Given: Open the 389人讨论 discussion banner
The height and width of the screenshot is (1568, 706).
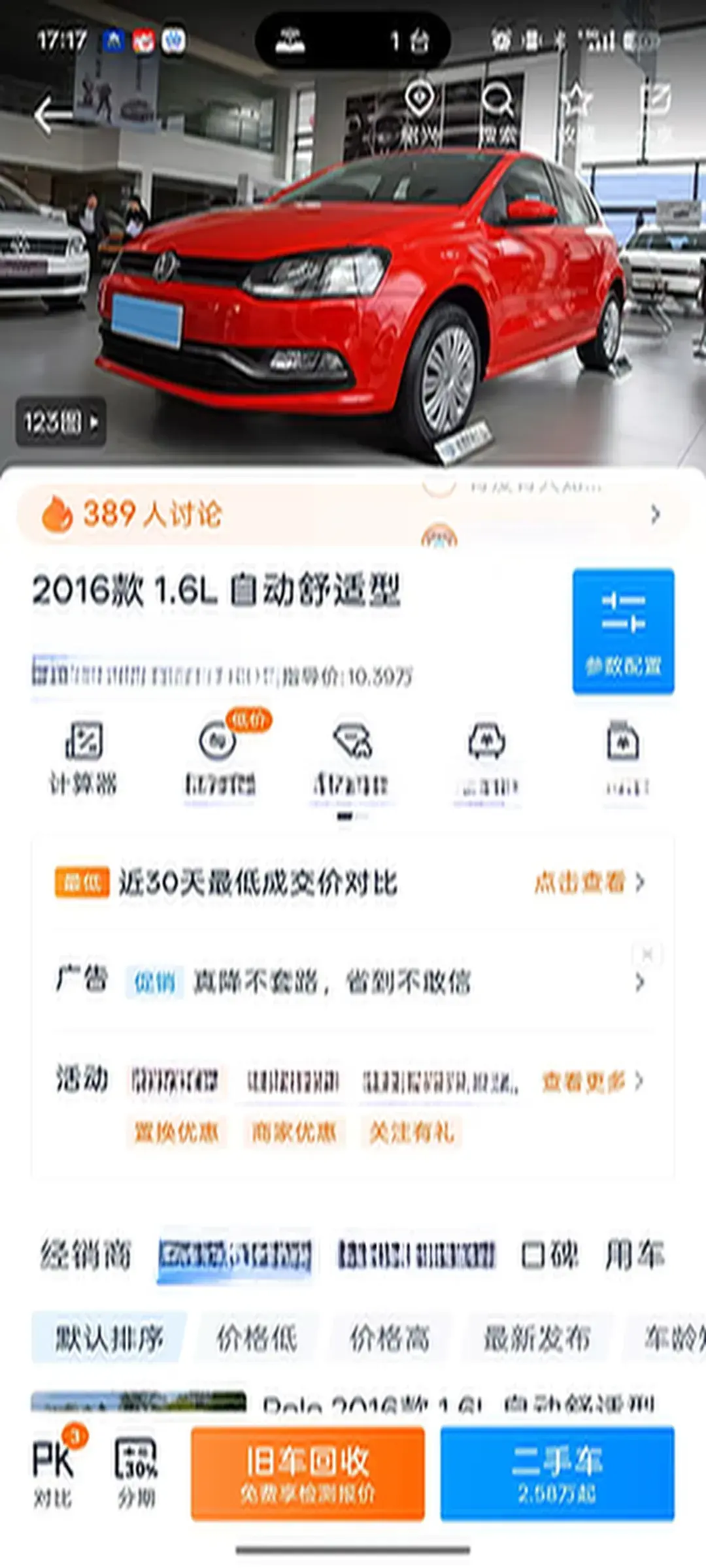Looking at the screenshot, I should 353,514.
